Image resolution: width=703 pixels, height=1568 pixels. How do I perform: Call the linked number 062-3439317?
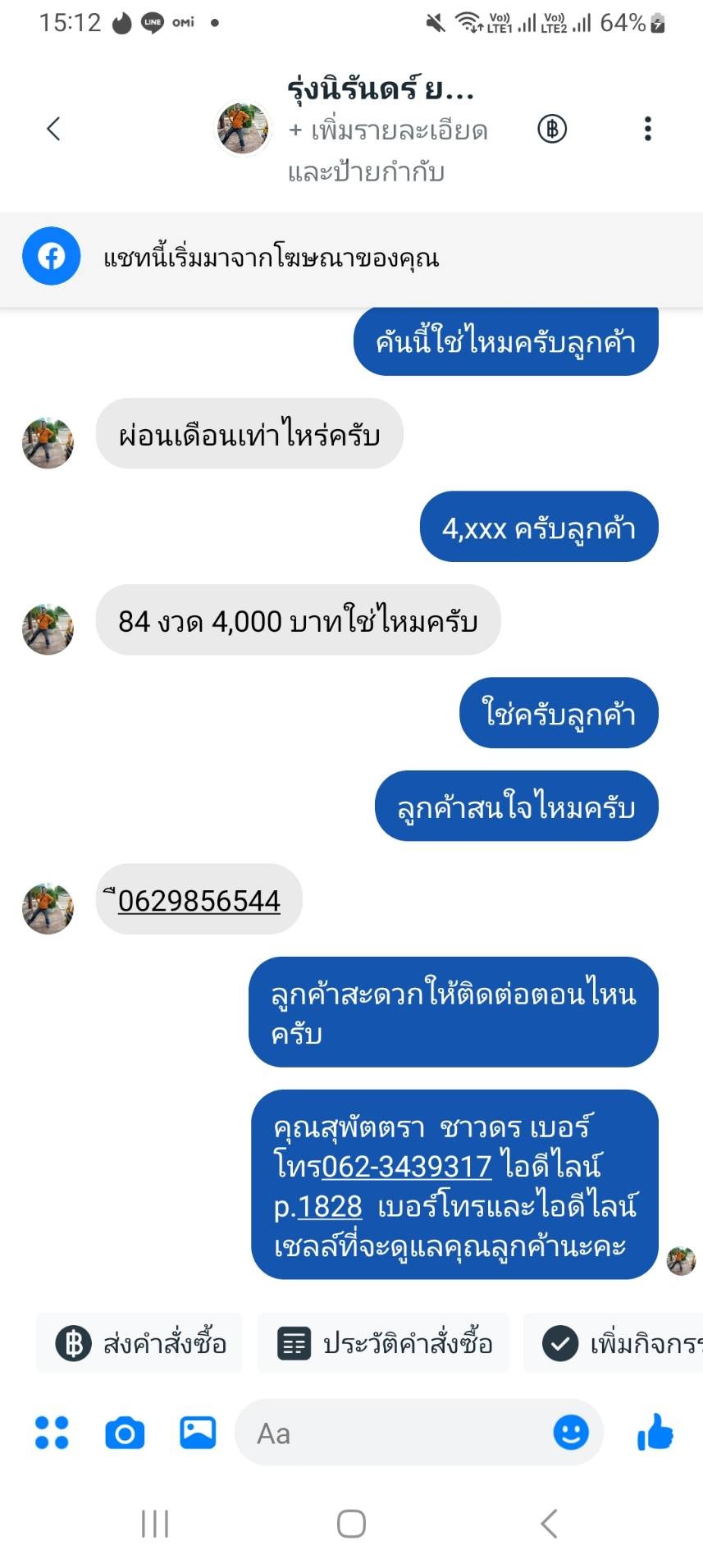tap(407, 1166)
